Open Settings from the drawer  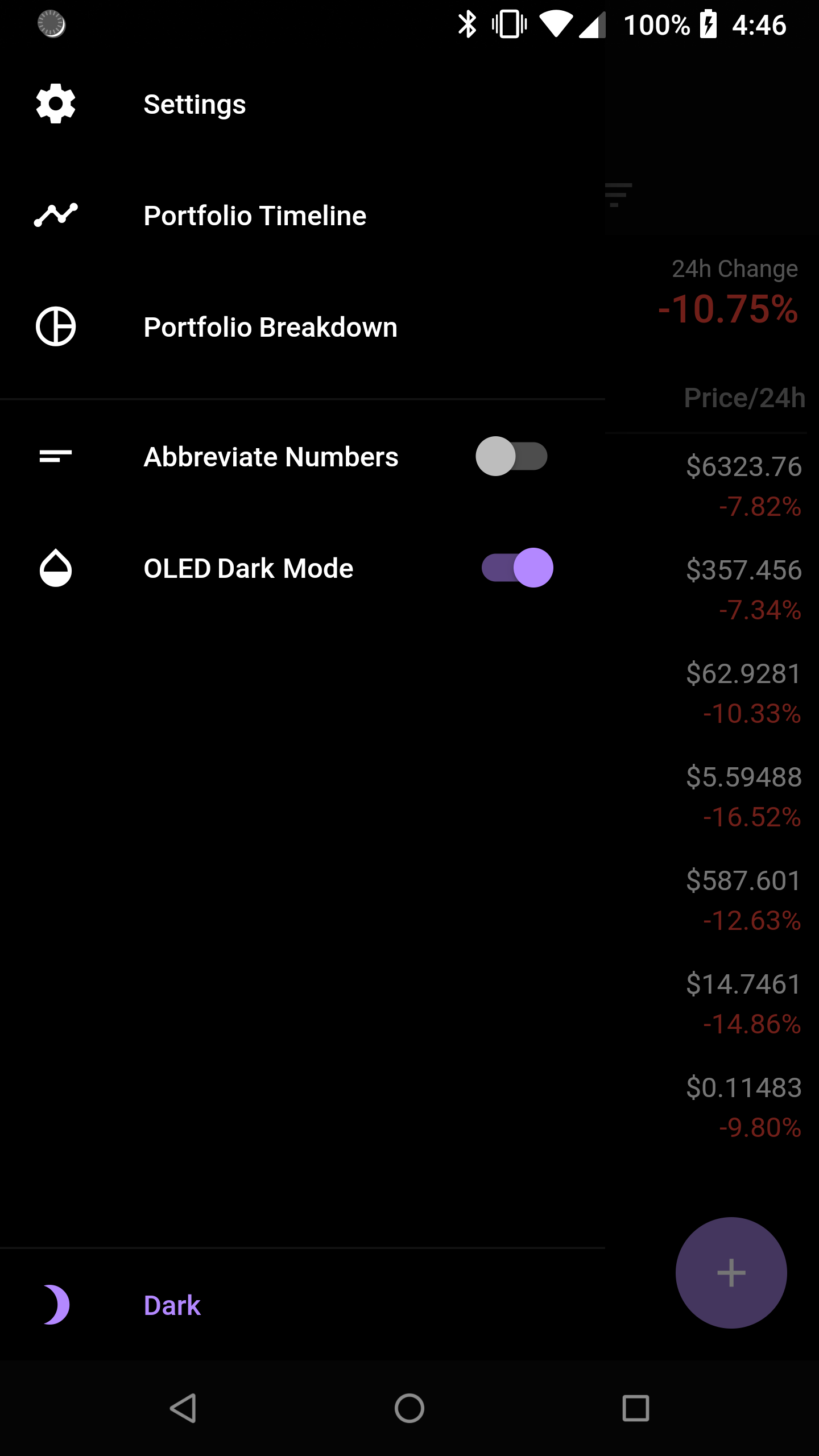pos(195,105)
